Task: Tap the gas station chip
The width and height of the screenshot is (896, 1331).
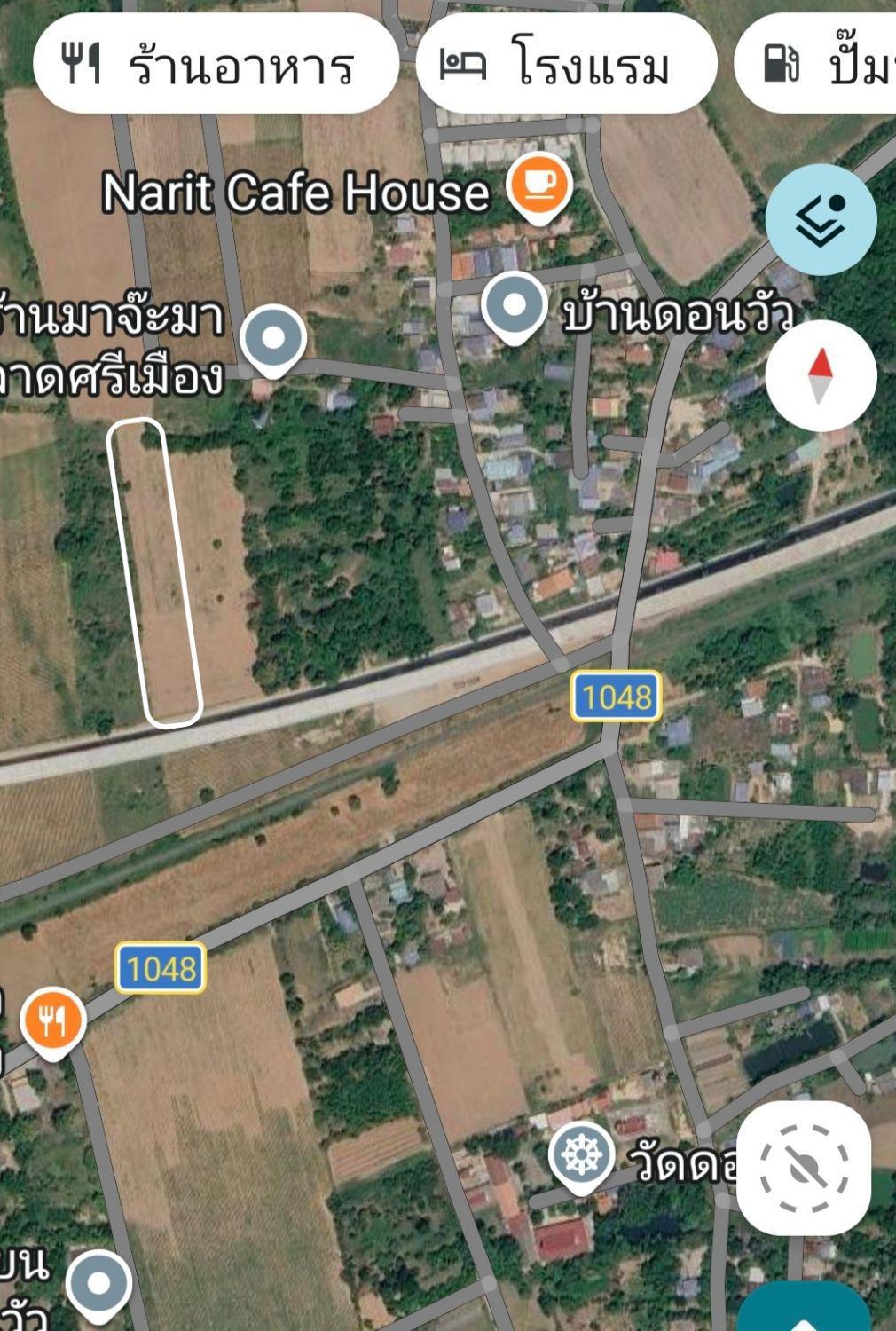Action: pos(816,64)
